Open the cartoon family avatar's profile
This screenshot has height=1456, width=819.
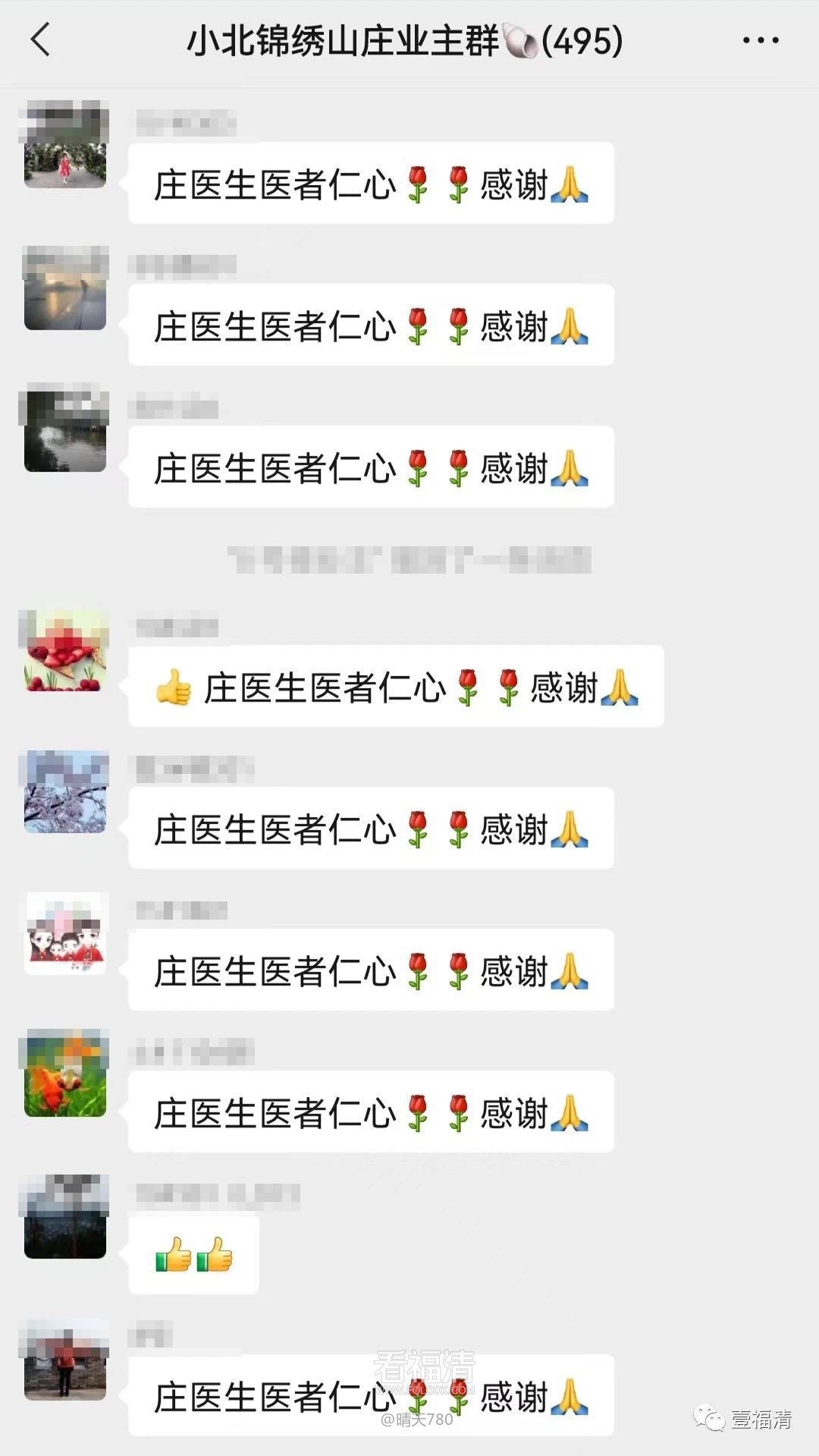coord(65,934)
